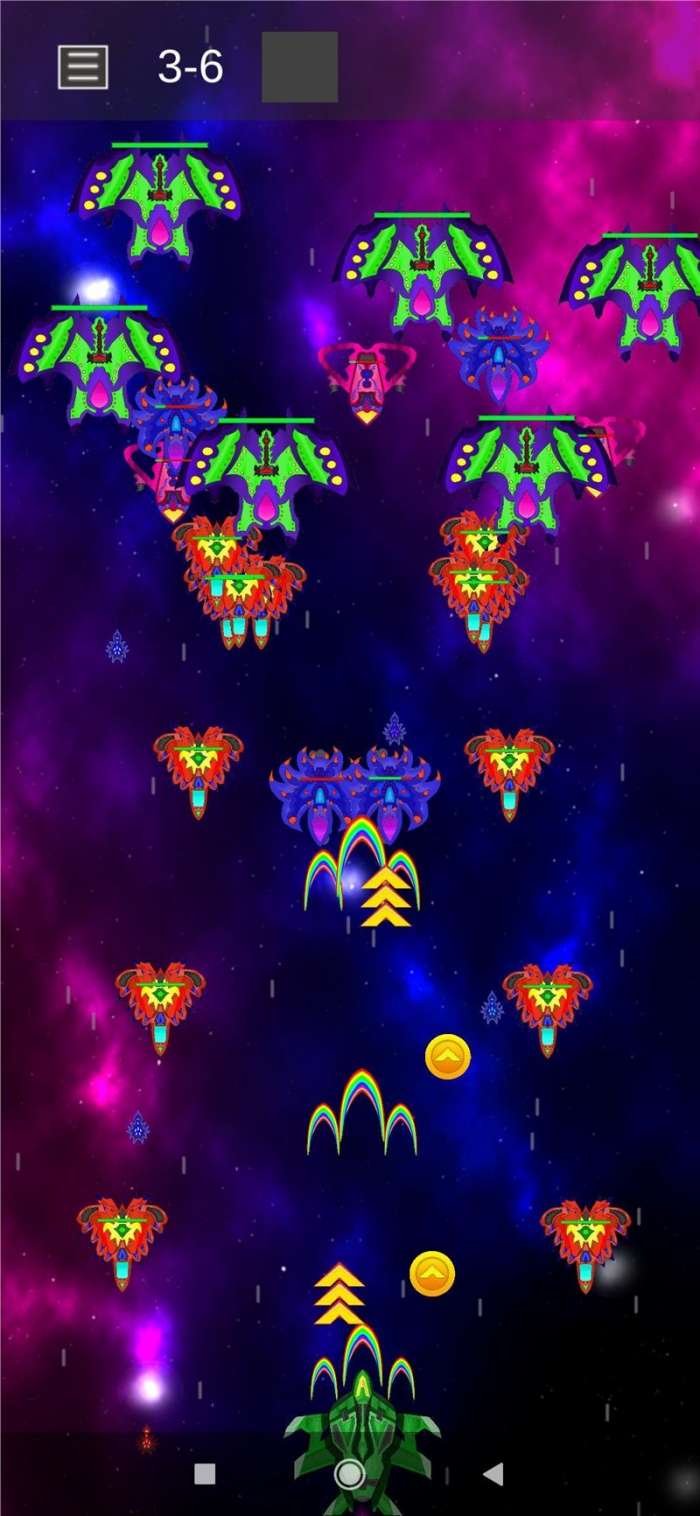
Task: Tap the gray square beside level 3-6
Action: (x=299, y=67)
